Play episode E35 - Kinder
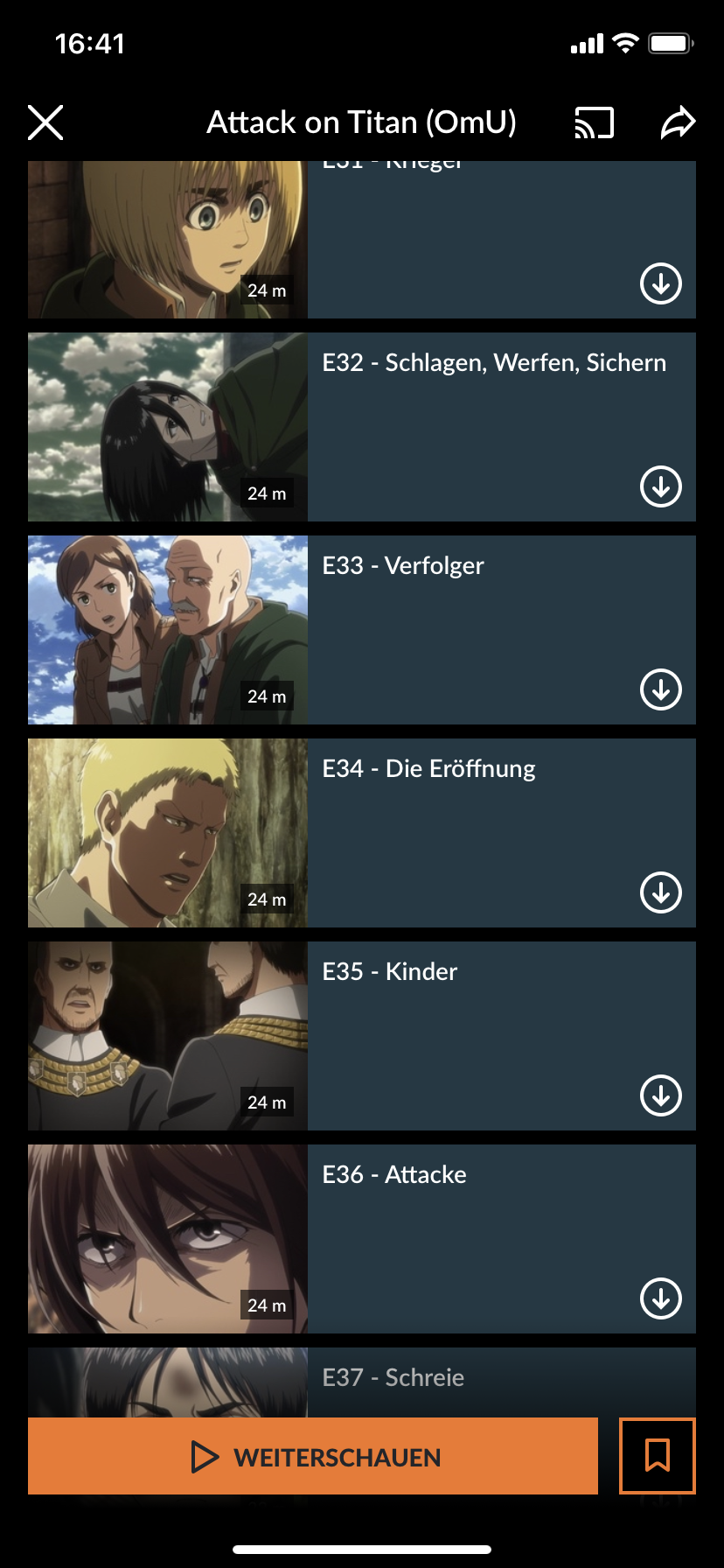Screen dimensions: 724x1568 tap(168, 1036)
